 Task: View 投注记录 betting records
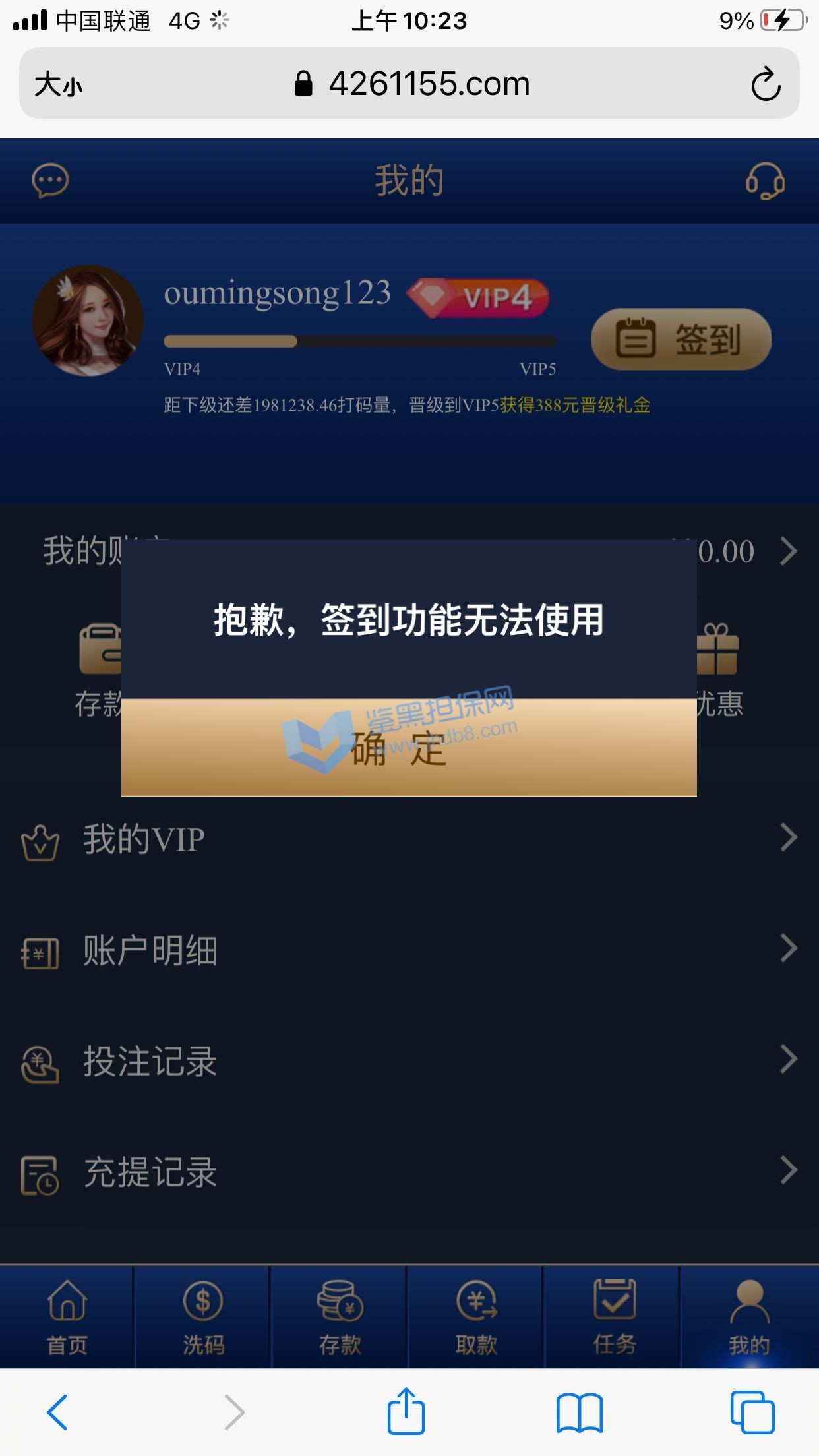(409, 1061)
